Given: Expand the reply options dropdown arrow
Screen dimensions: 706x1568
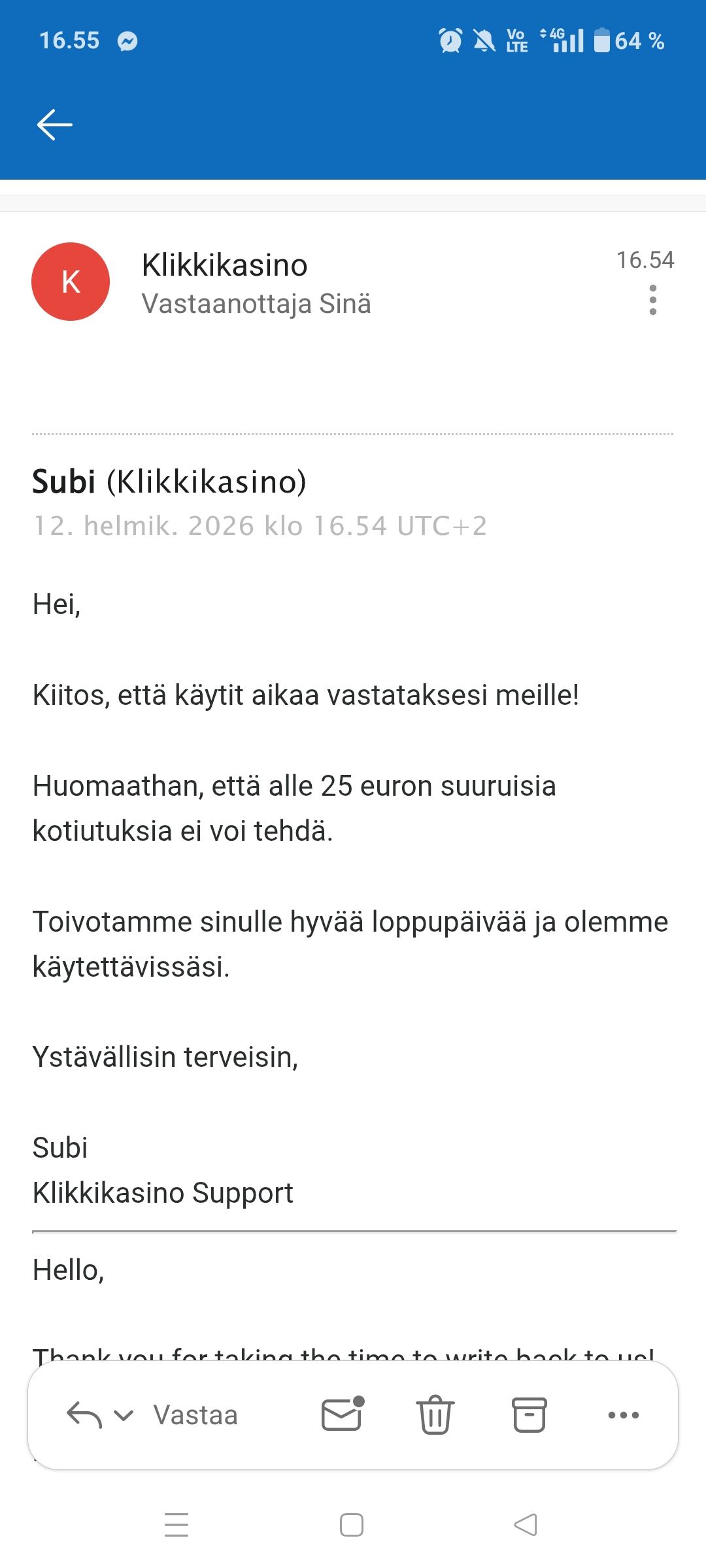Looking at the screenshot, I should (x=124, y=1415).
